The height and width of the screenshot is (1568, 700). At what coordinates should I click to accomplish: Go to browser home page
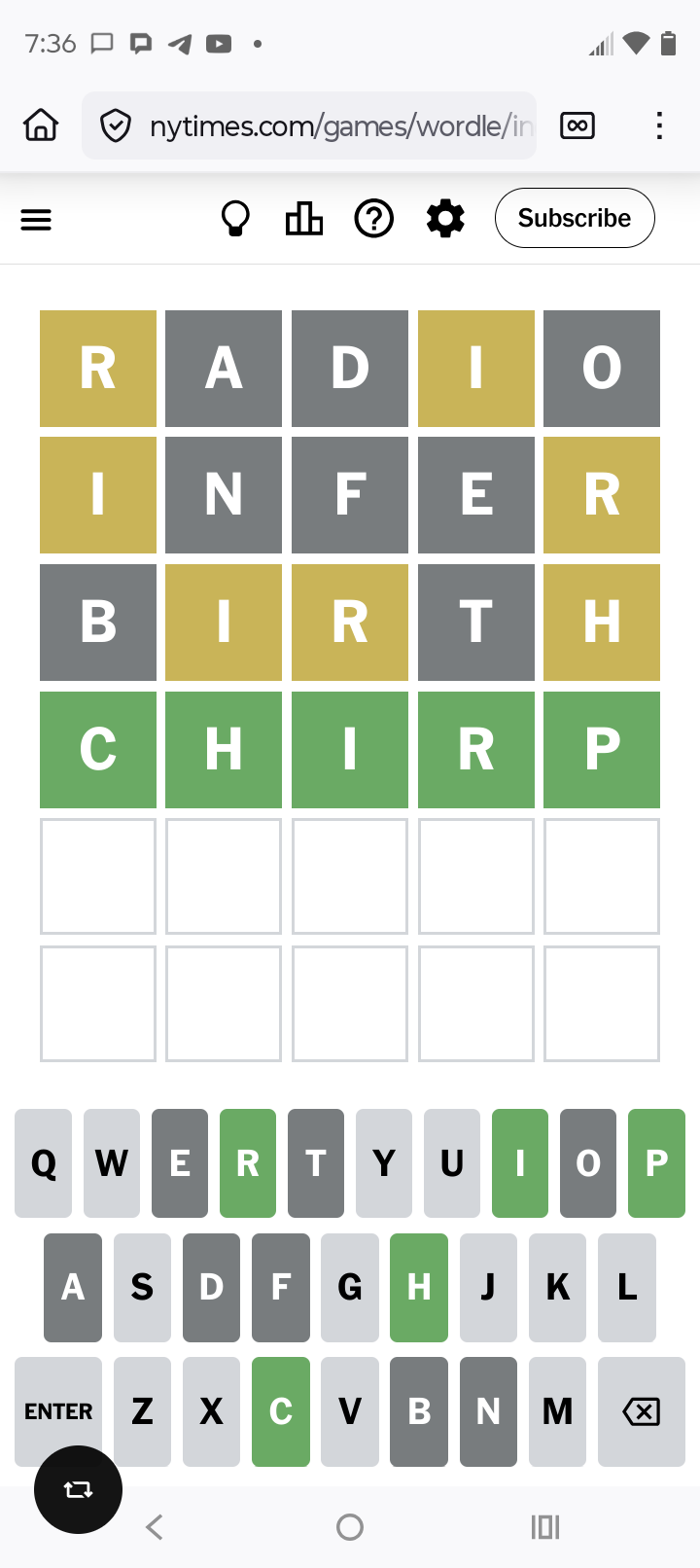(41, 125)
